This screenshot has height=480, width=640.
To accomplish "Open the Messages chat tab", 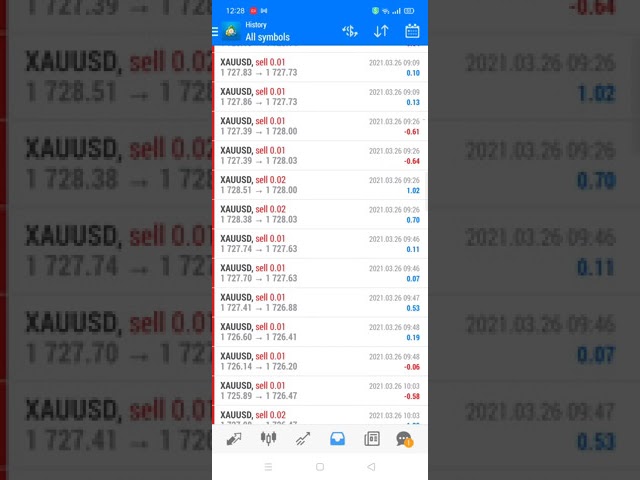I will (404, 438).
